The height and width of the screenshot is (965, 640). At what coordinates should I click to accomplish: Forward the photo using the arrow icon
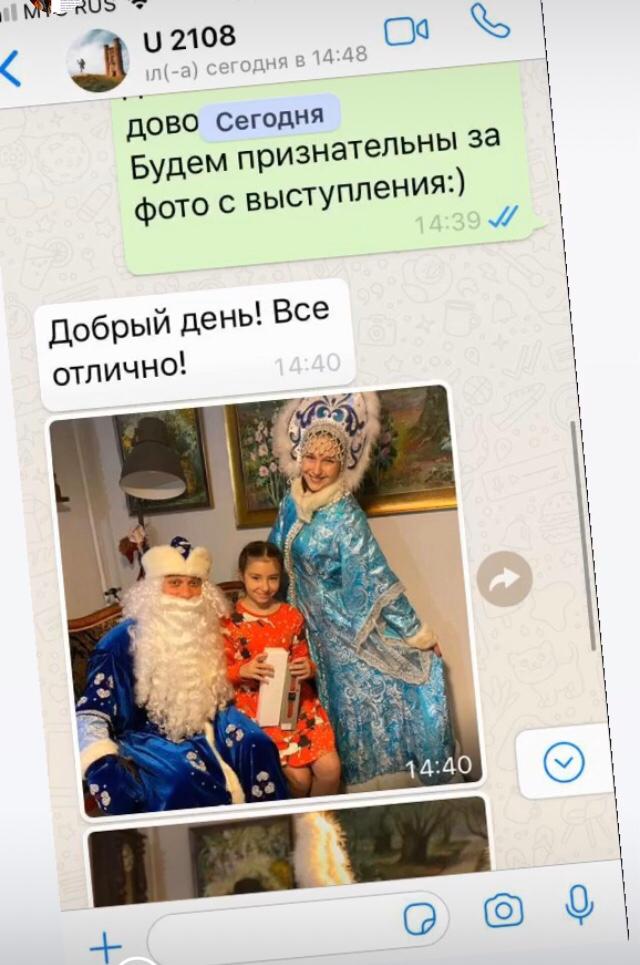click(x=504, y=579)
